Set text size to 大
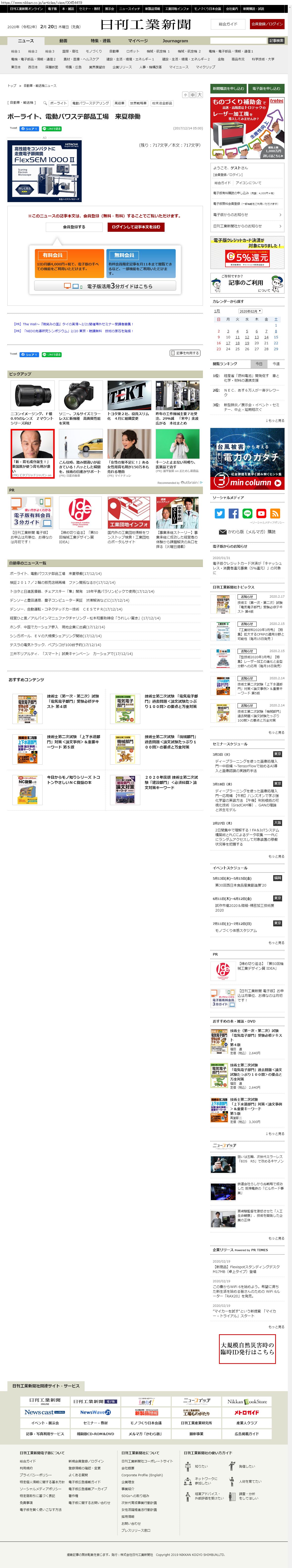The image size is (292, 1568). point(199,95)
